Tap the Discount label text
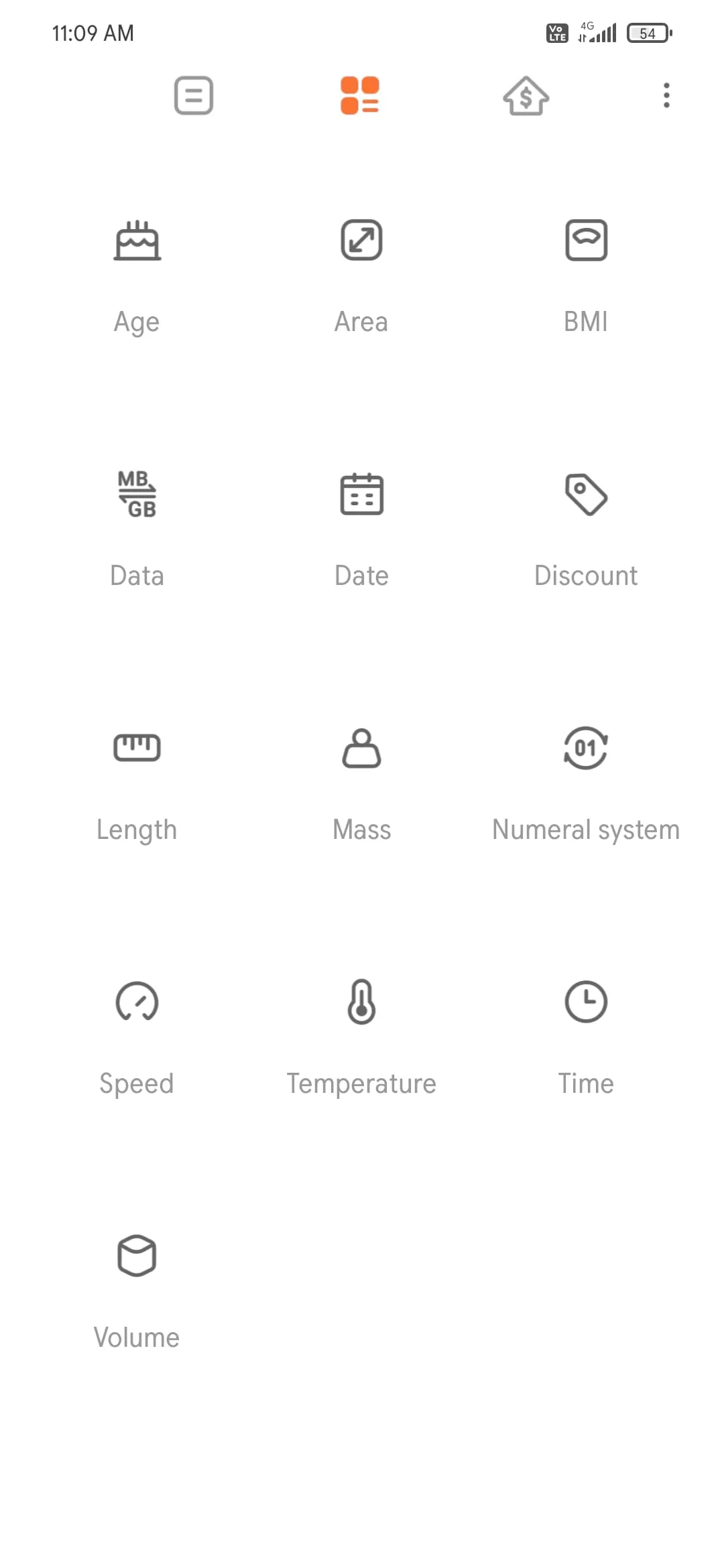This screenshot has height=1568, width=724. tap(586, 575)
